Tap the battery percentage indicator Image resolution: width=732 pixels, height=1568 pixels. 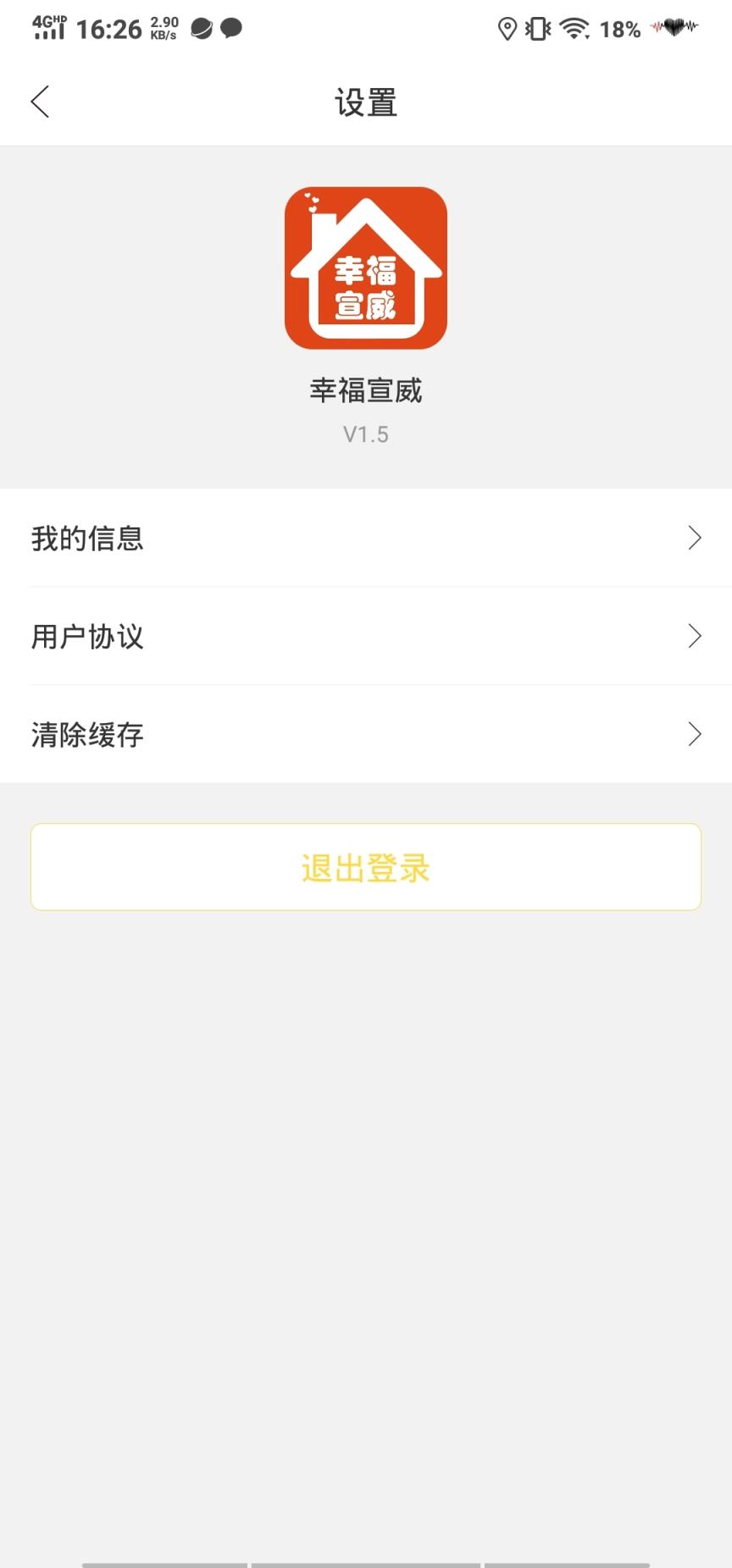coord(620,30)
